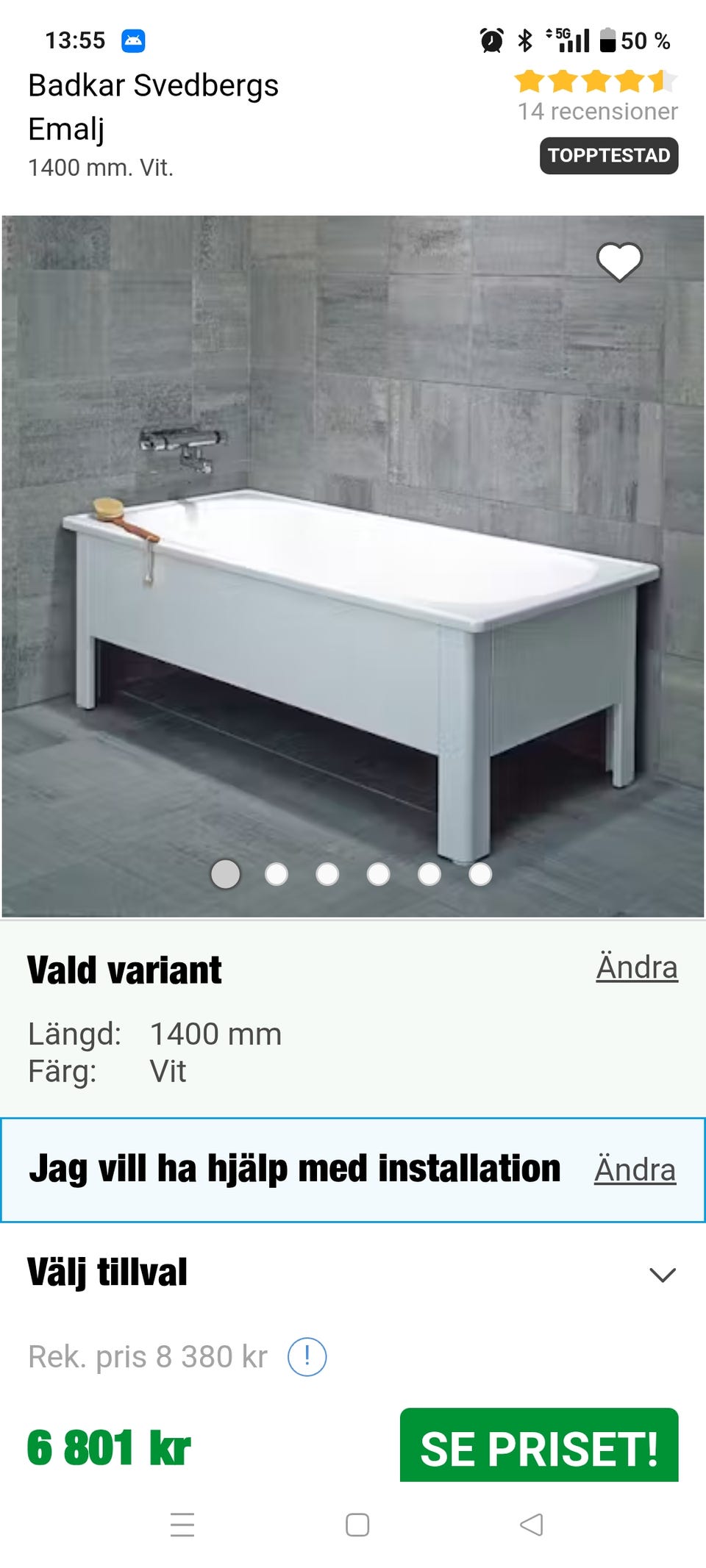The image size is (706, 1568).
Task: Select the last carousel dot
Action: [482, 874]
